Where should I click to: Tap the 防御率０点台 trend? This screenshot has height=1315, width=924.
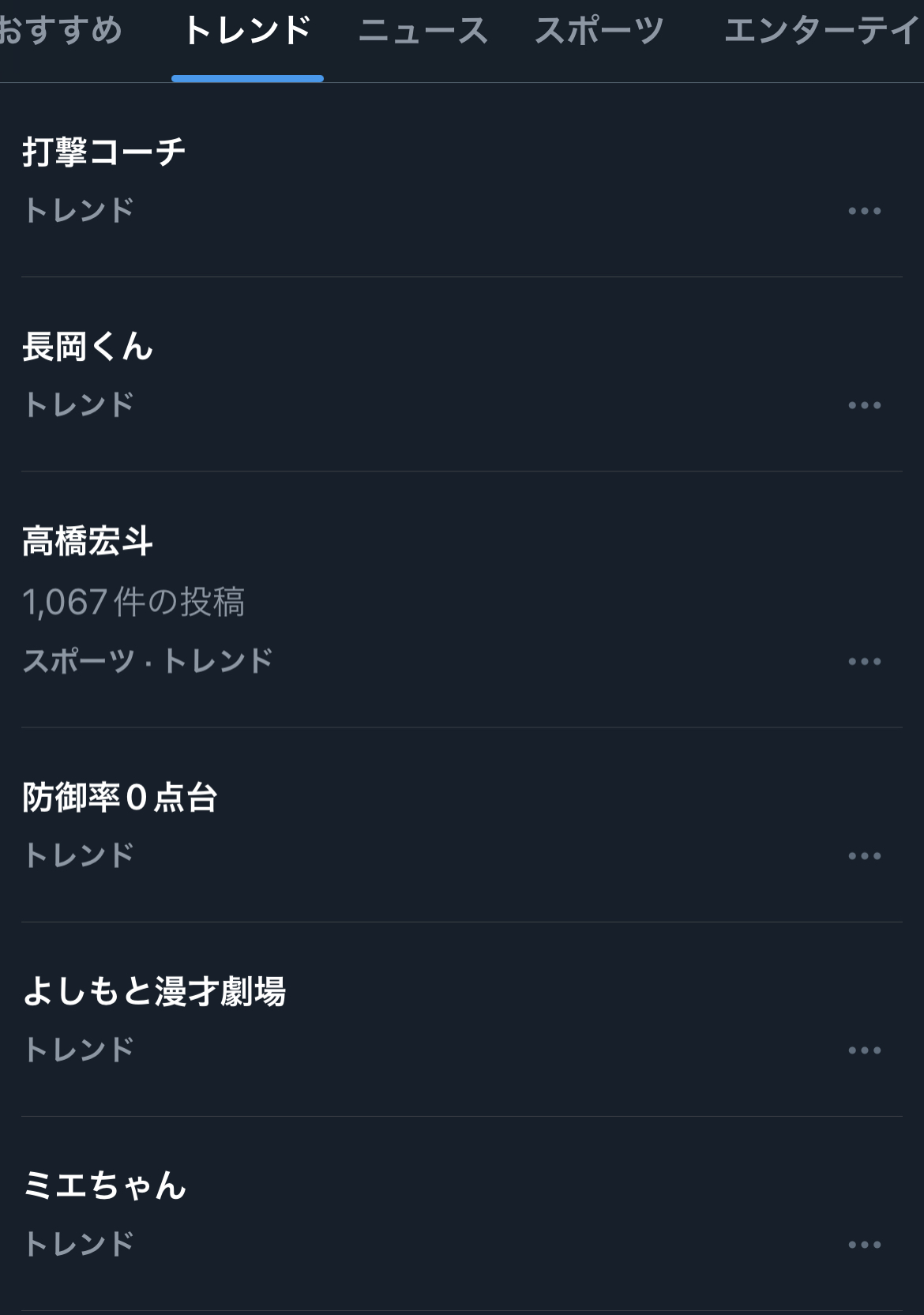(x=120, y=798)
